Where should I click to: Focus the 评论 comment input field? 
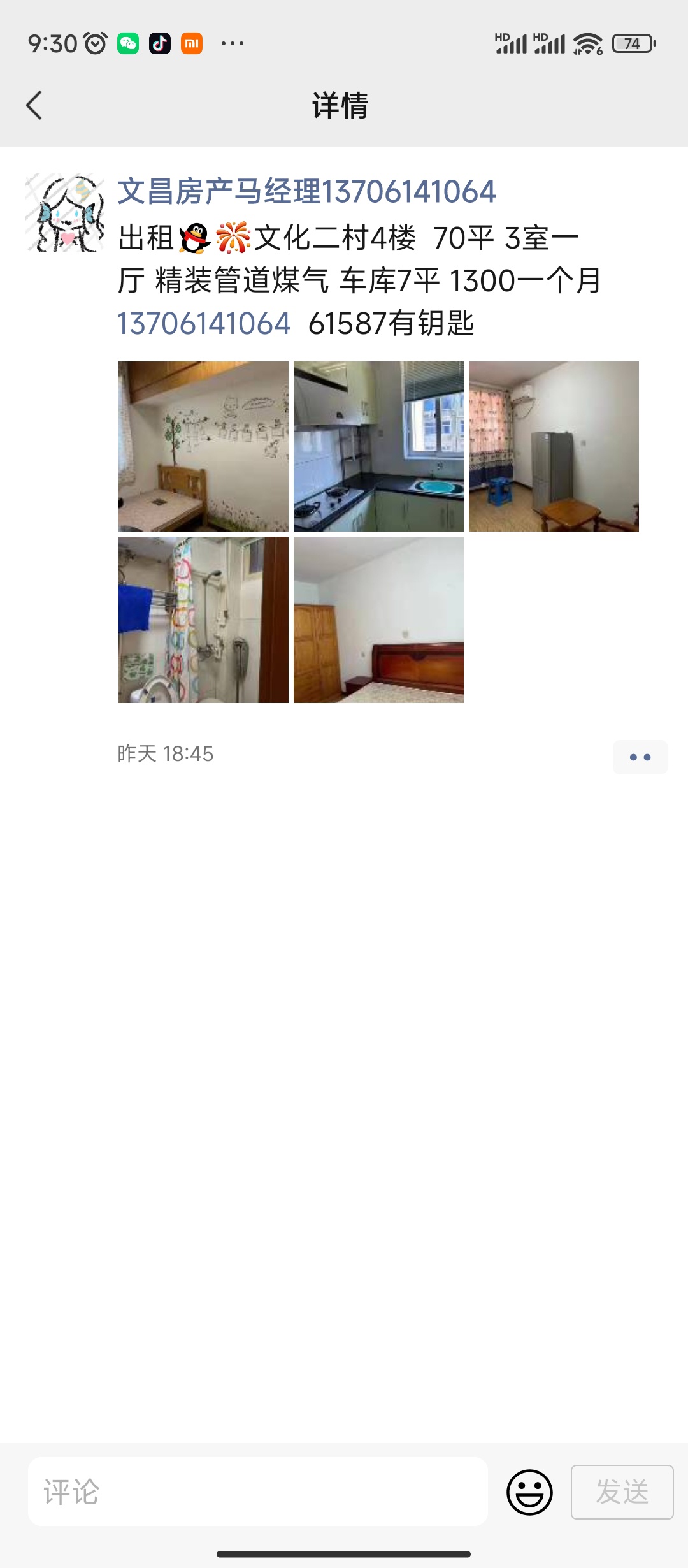[258, 1492]
